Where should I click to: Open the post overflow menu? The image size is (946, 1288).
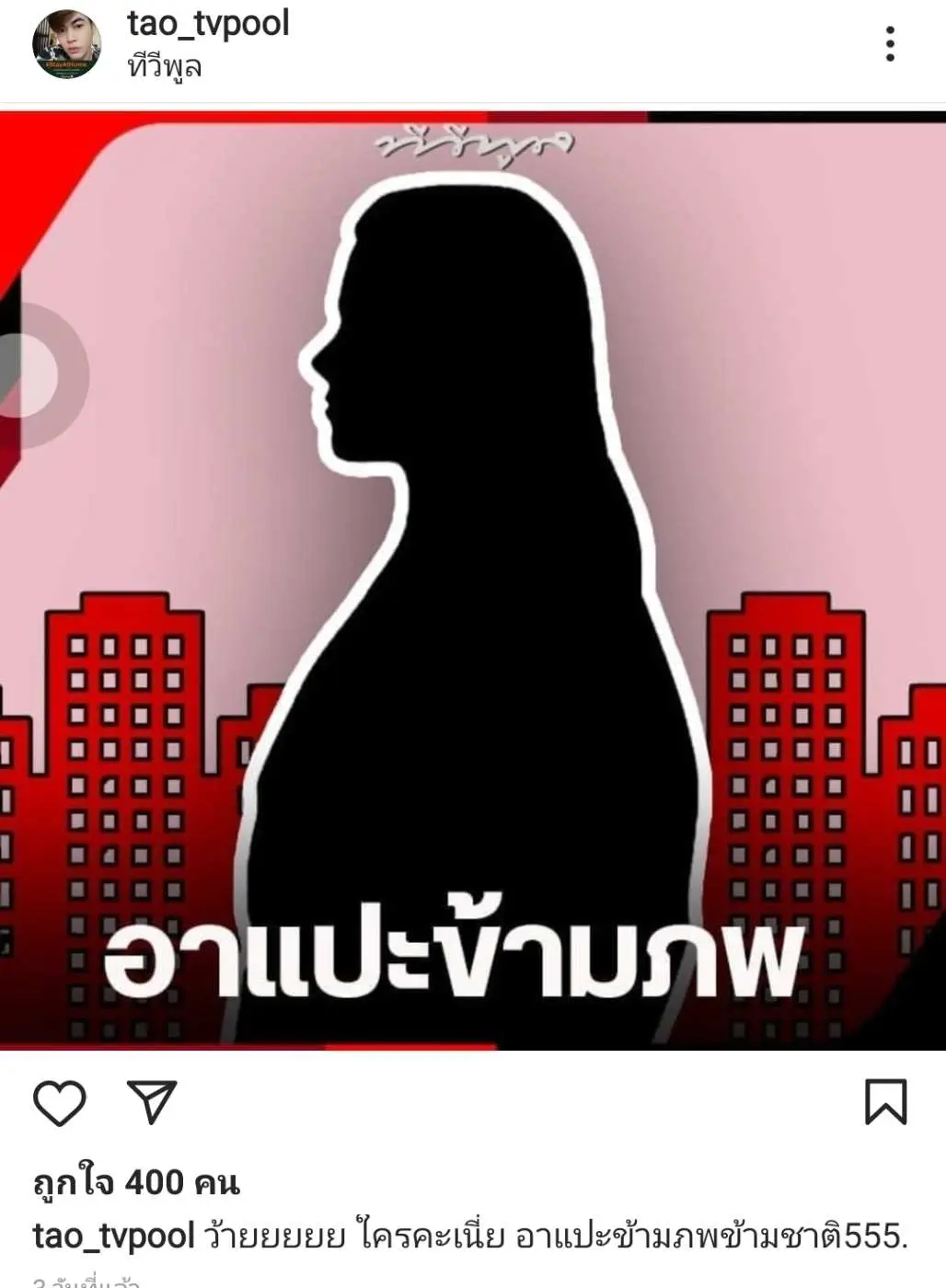tap(889, 44)
